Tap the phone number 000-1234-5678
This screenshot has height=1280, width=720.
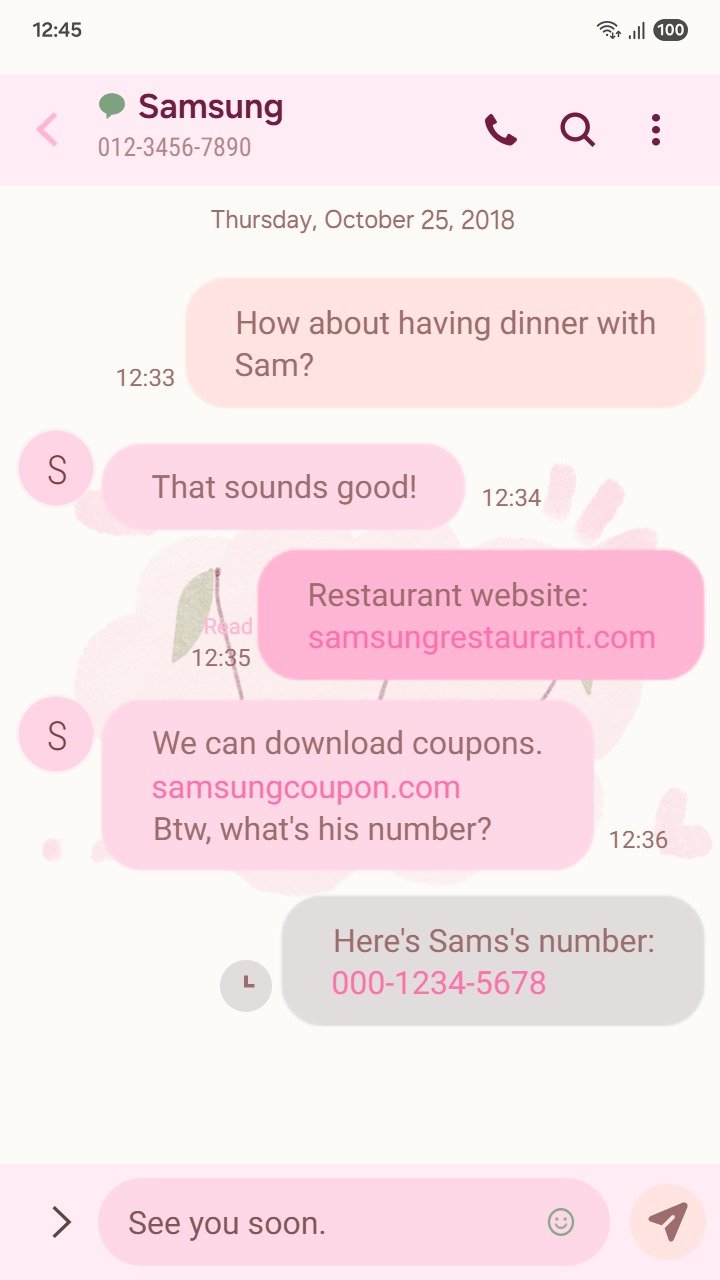438,983
